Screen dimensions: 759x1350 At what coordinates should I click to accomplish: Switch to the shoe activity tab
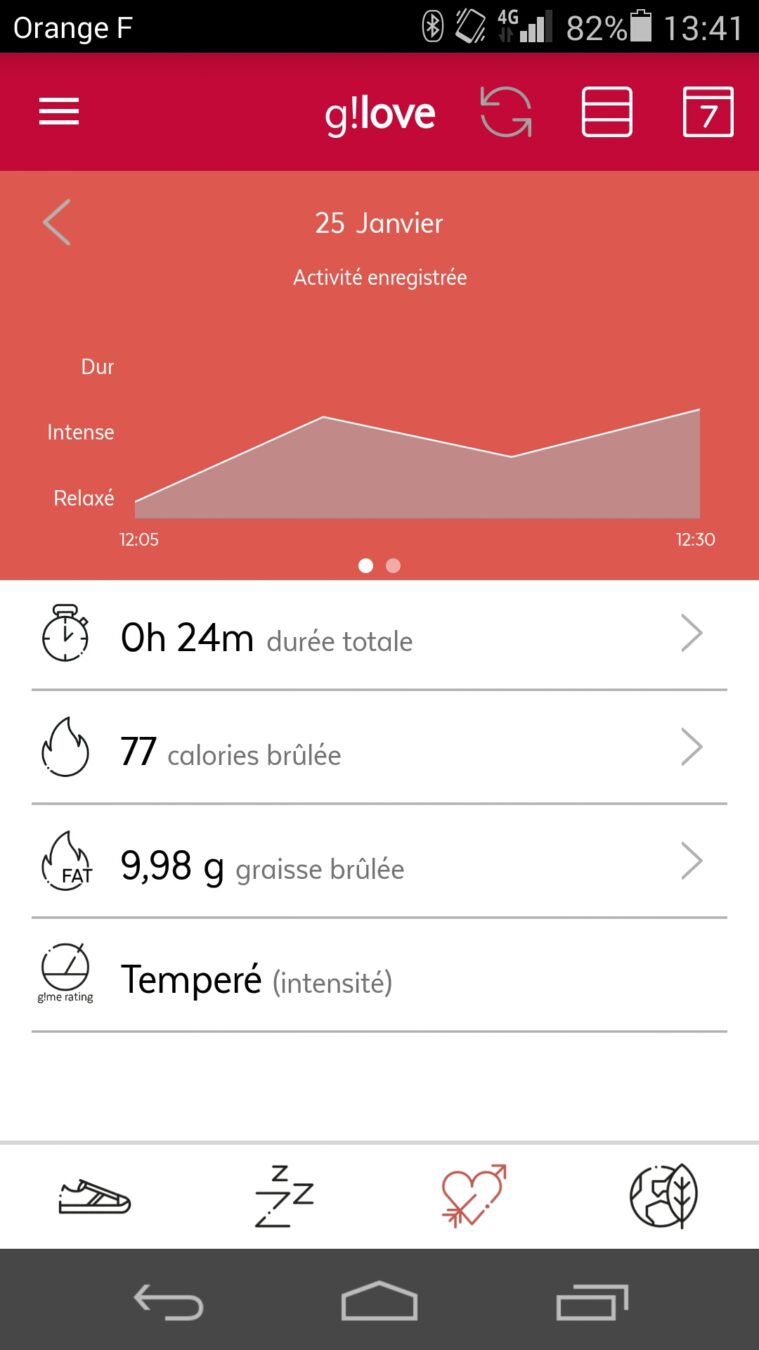click(x=95, y=1196)
